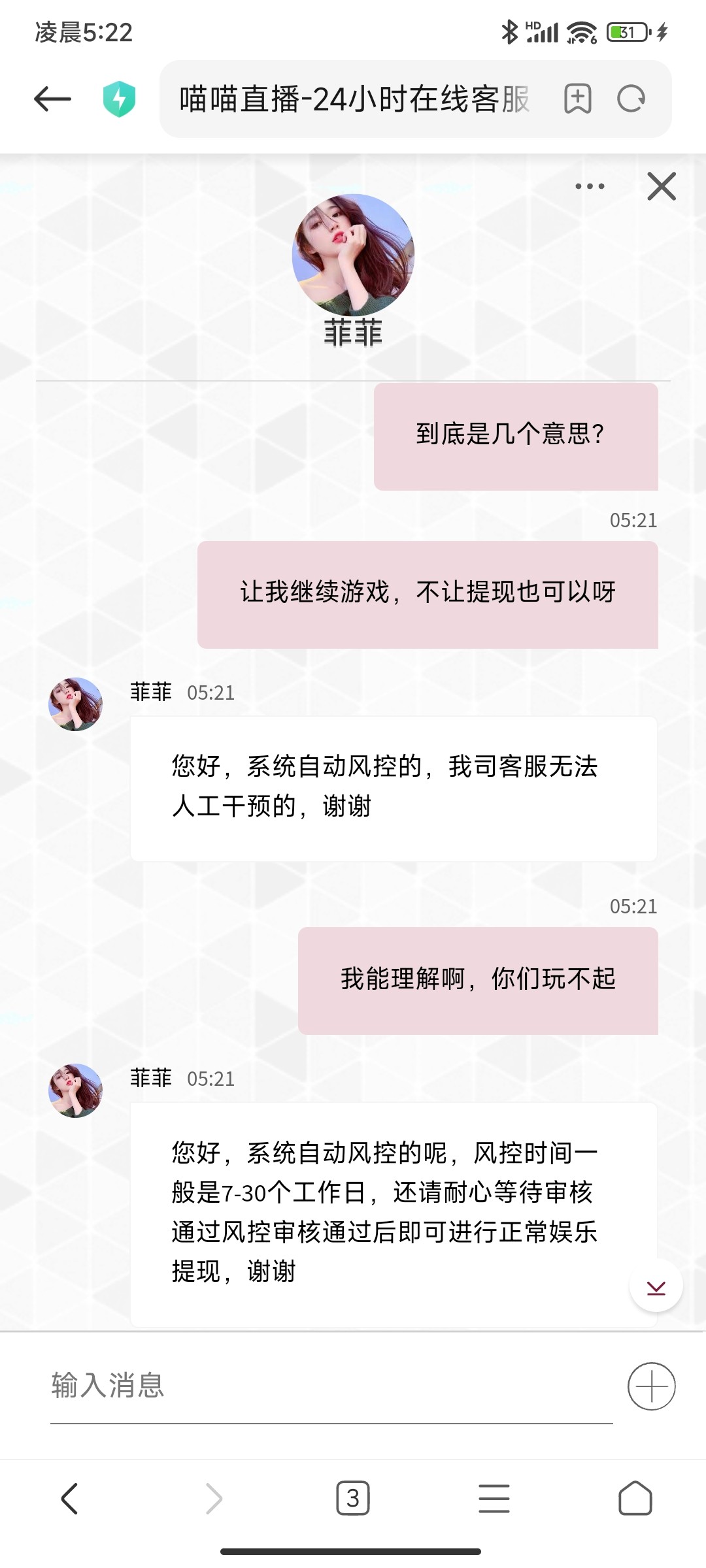Open the plus attachment button
706x1568 pixels.
click(651, 1386)
